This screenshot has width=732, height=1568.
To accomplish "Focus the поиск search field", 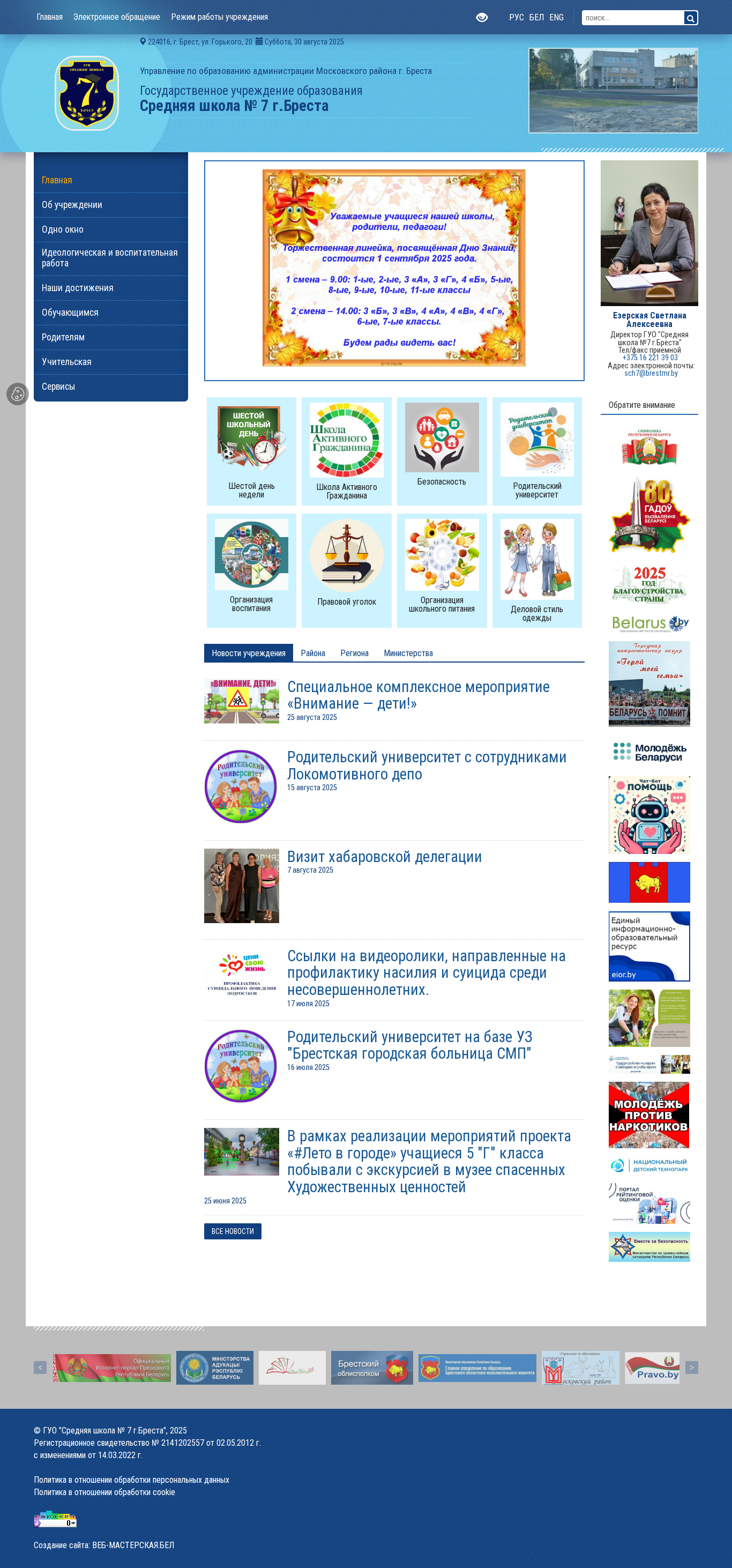I will pyautogui.click(x=633, y=18).
